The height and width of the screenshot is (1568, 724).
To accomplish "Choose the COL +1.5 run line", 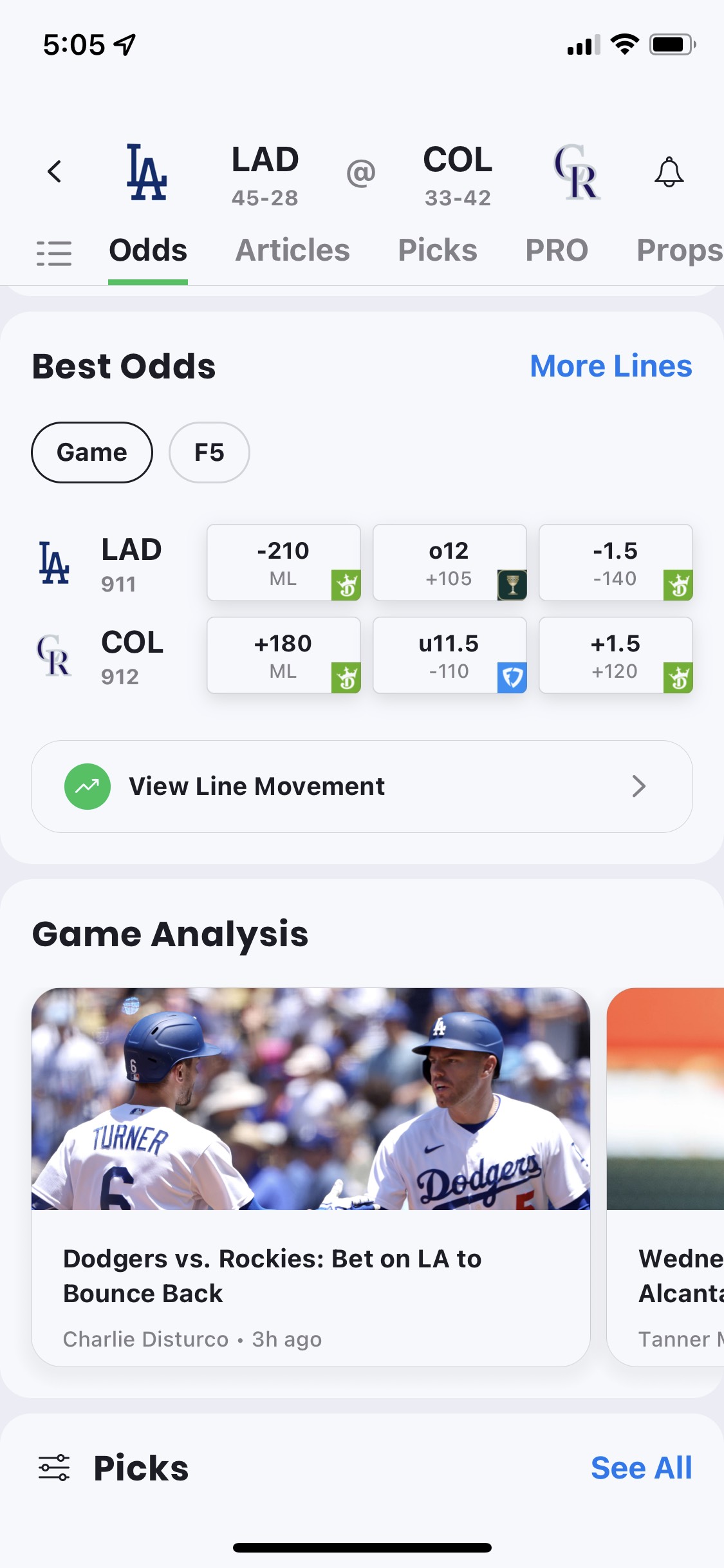I will point(615,655).
